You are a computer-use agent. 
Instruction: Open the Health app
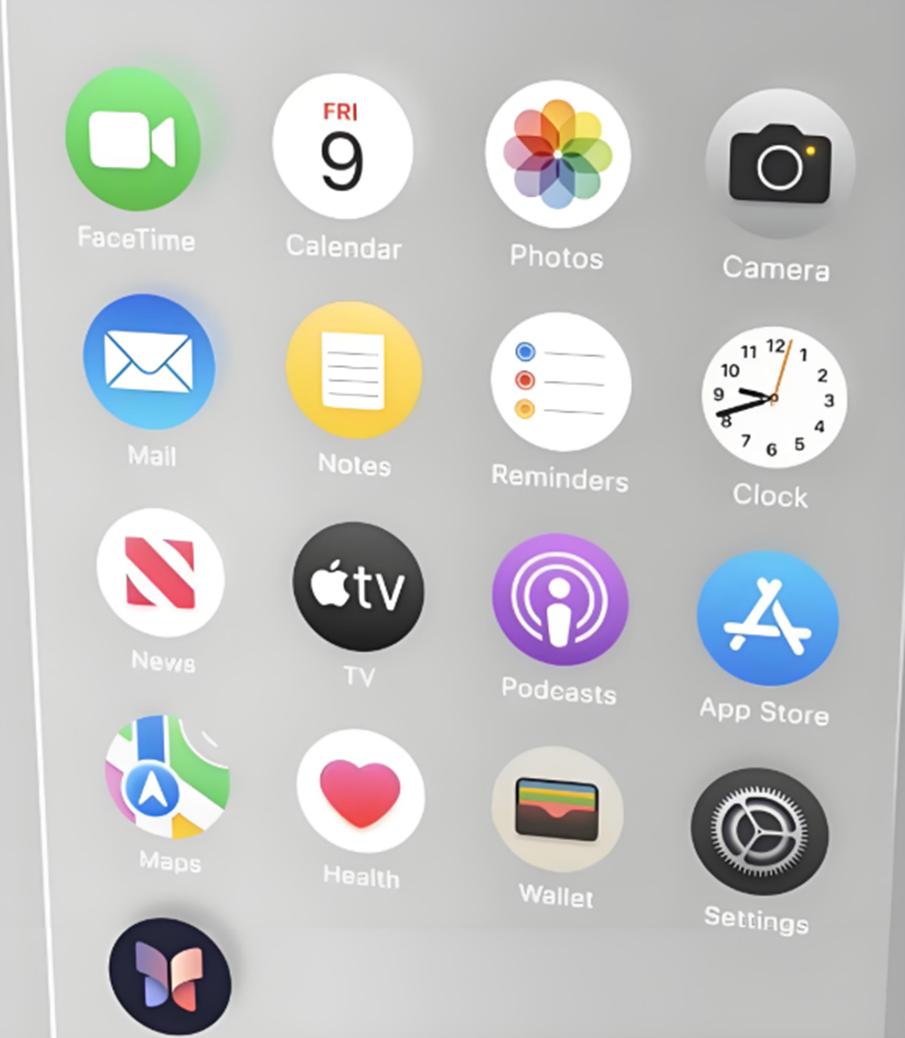[x=360, y=791]
